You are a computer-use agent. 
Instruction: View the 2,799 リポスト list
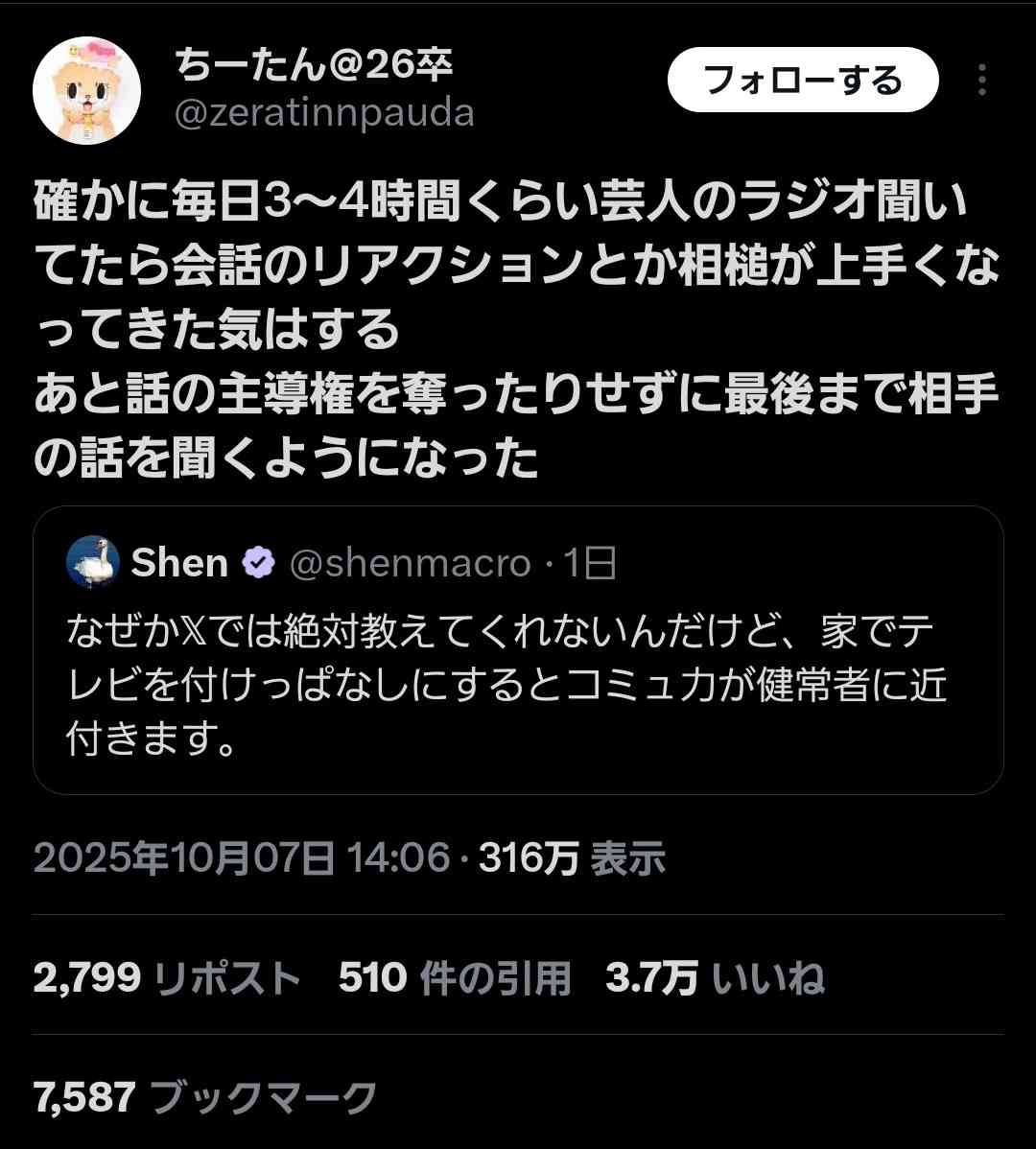pyautogui.click(x=167, y=978)
